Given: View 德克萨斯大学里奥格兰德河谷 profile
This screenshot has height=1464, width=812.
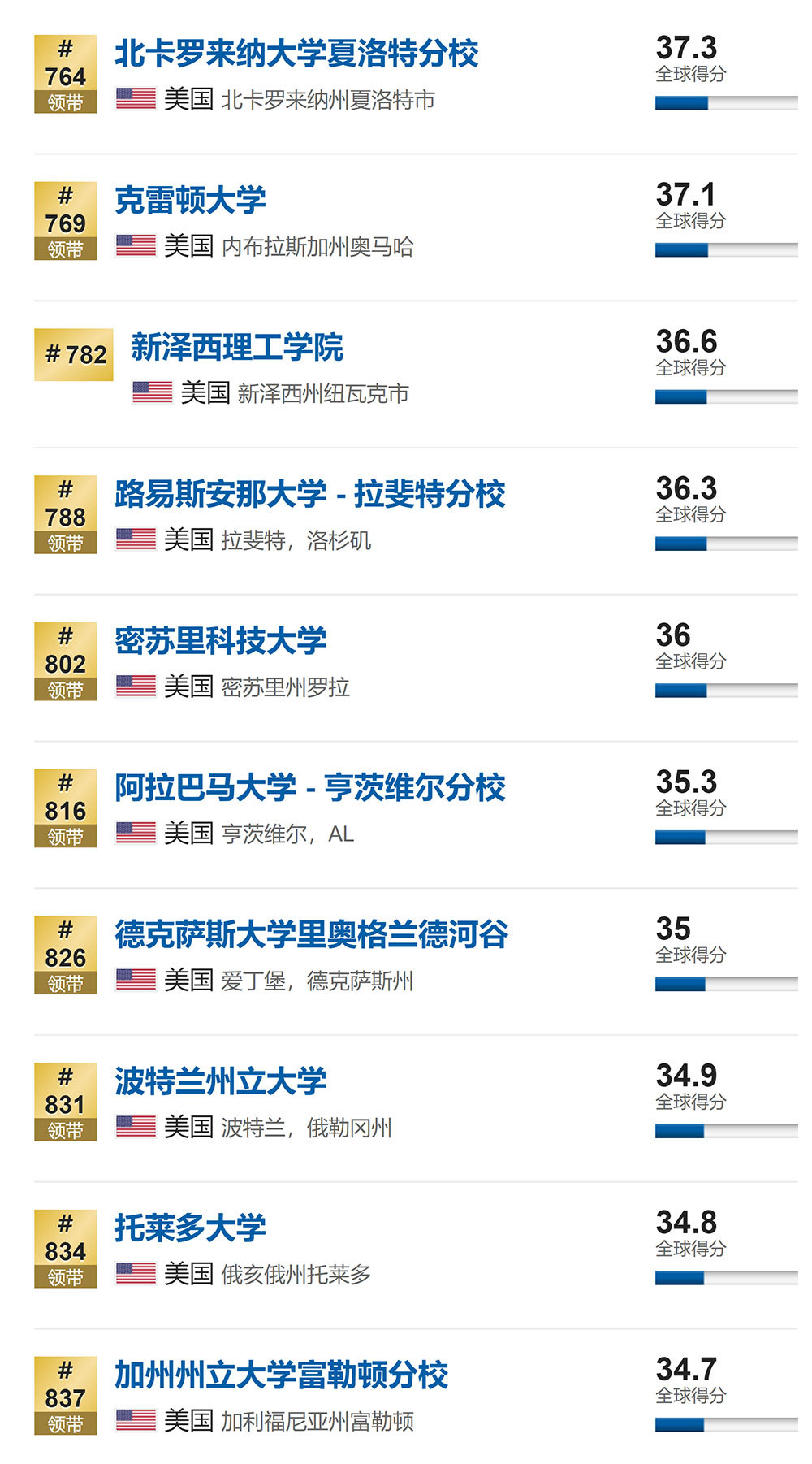Looking at the screenshot, I should click(x=312, y=935).
